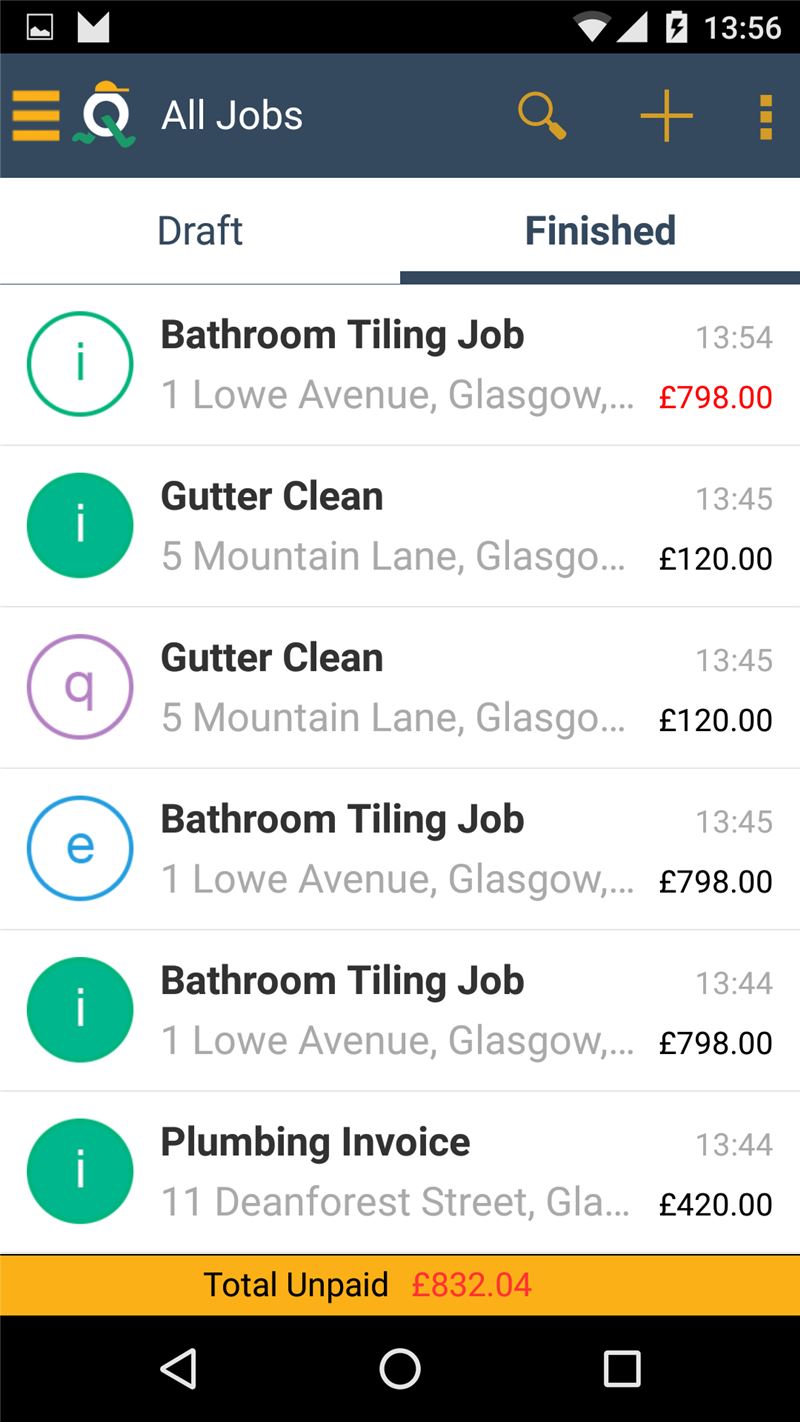The image size is (800, 1422).
Task: Open the overflow menu
Action: click(x=766, y=116)
